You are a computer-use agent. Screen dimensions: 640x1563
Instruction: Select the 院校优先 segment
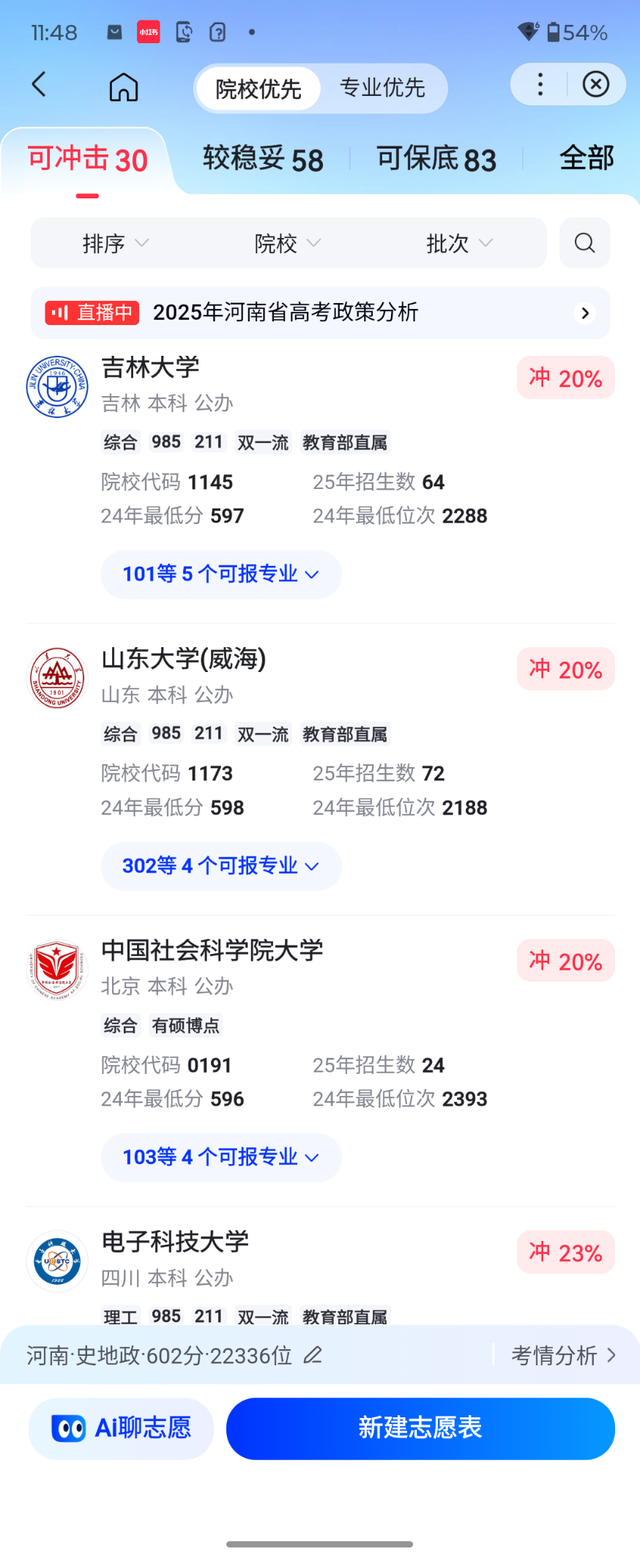tap(258, 88)
